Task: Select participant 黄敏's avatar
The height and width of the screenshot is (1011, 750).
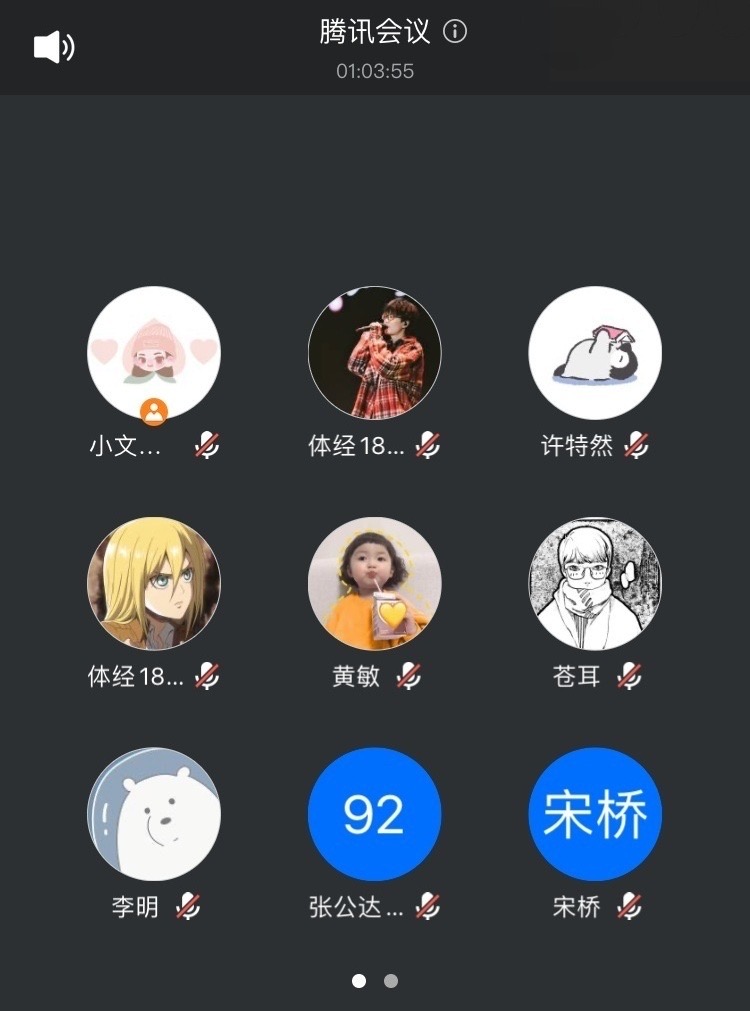Action: (x=374, y=583)
